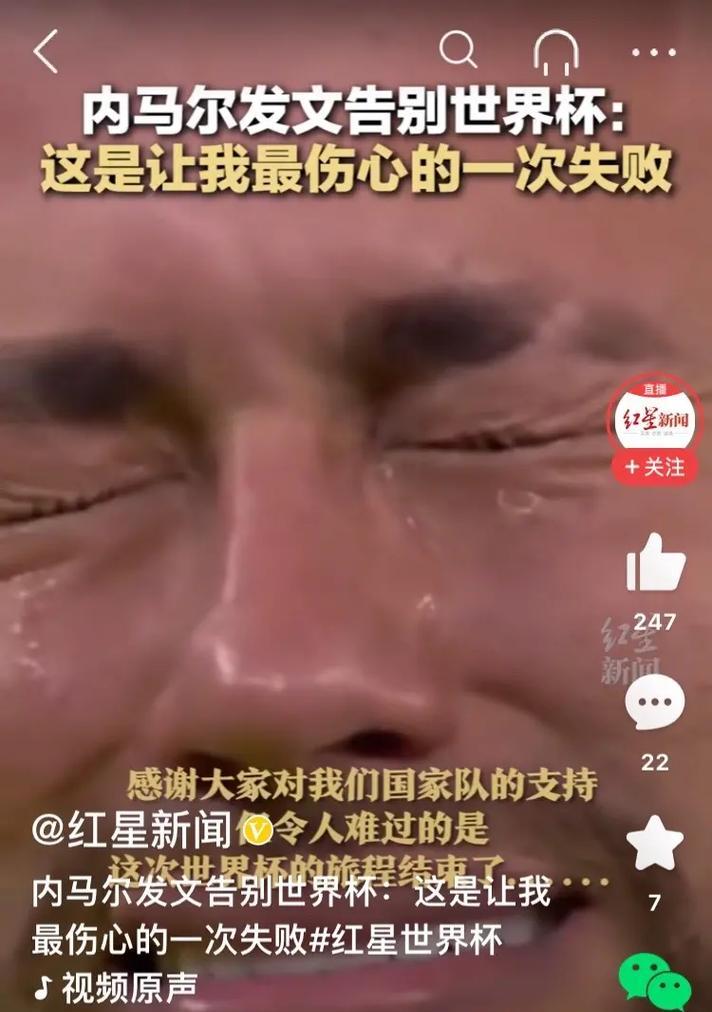Follow 红星新闻 with +关注 button
Viewport: 712px width, 1012px height.
click(655, 467)
